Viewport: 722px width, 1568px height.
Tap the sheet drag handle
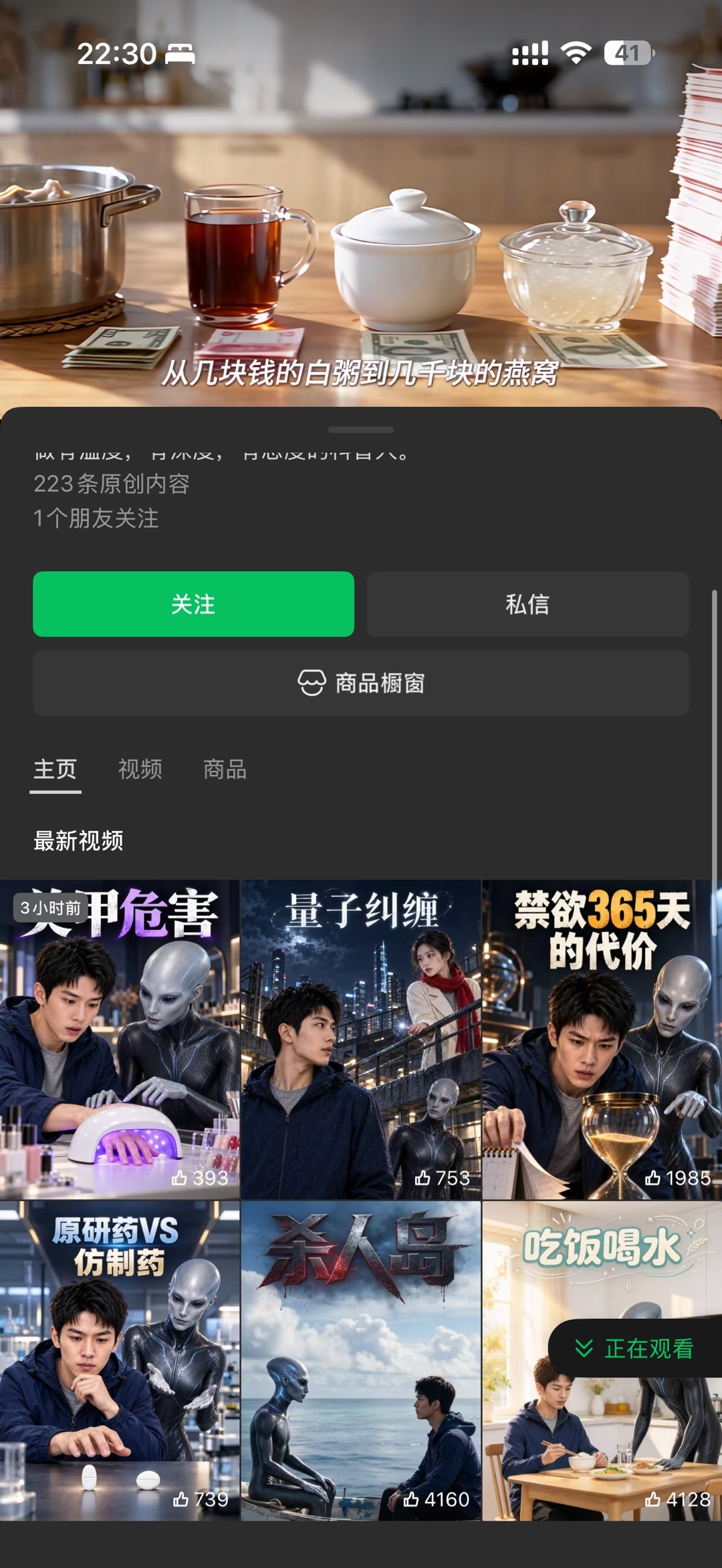[361, 430]
